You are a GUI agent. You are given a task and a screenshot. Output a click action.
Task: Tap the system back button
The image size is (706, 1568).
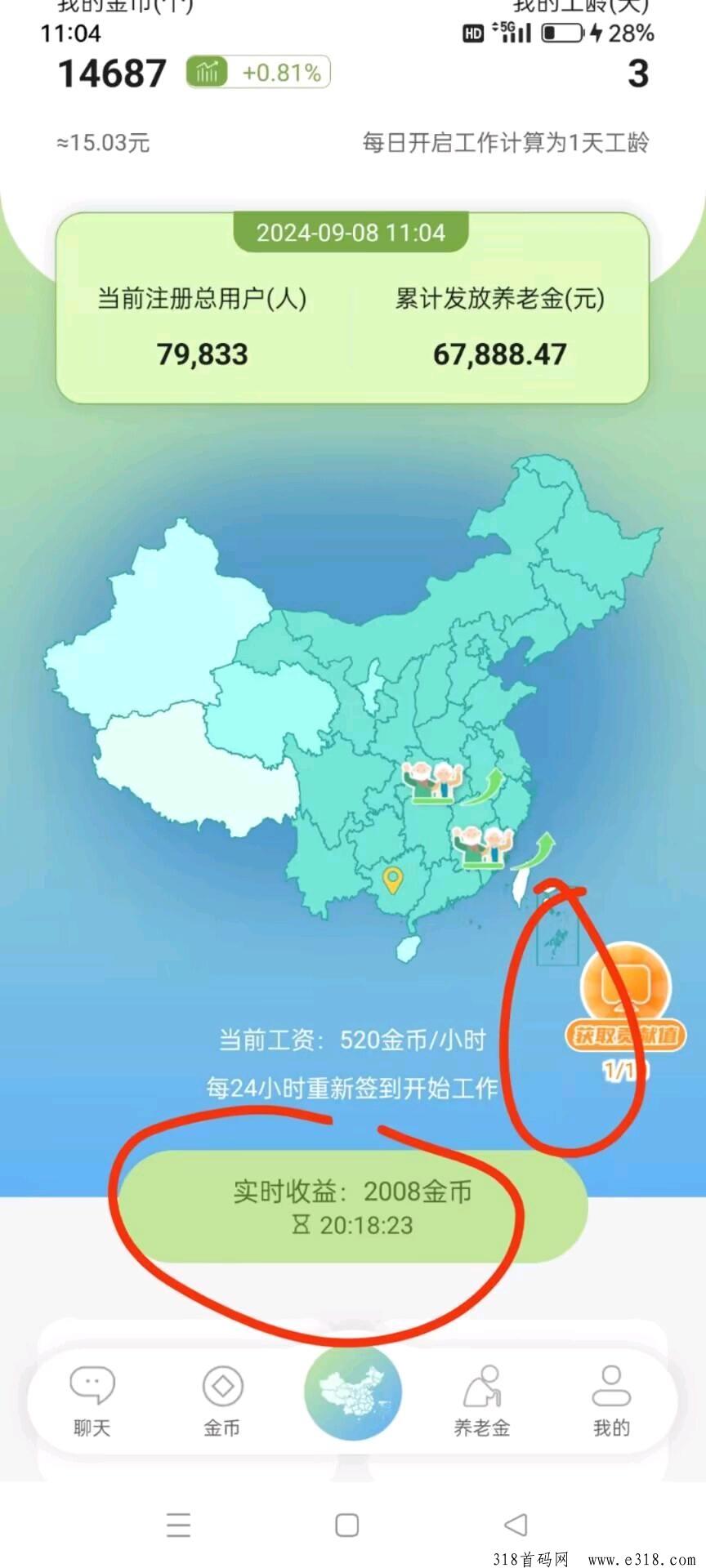(516, 1524)
